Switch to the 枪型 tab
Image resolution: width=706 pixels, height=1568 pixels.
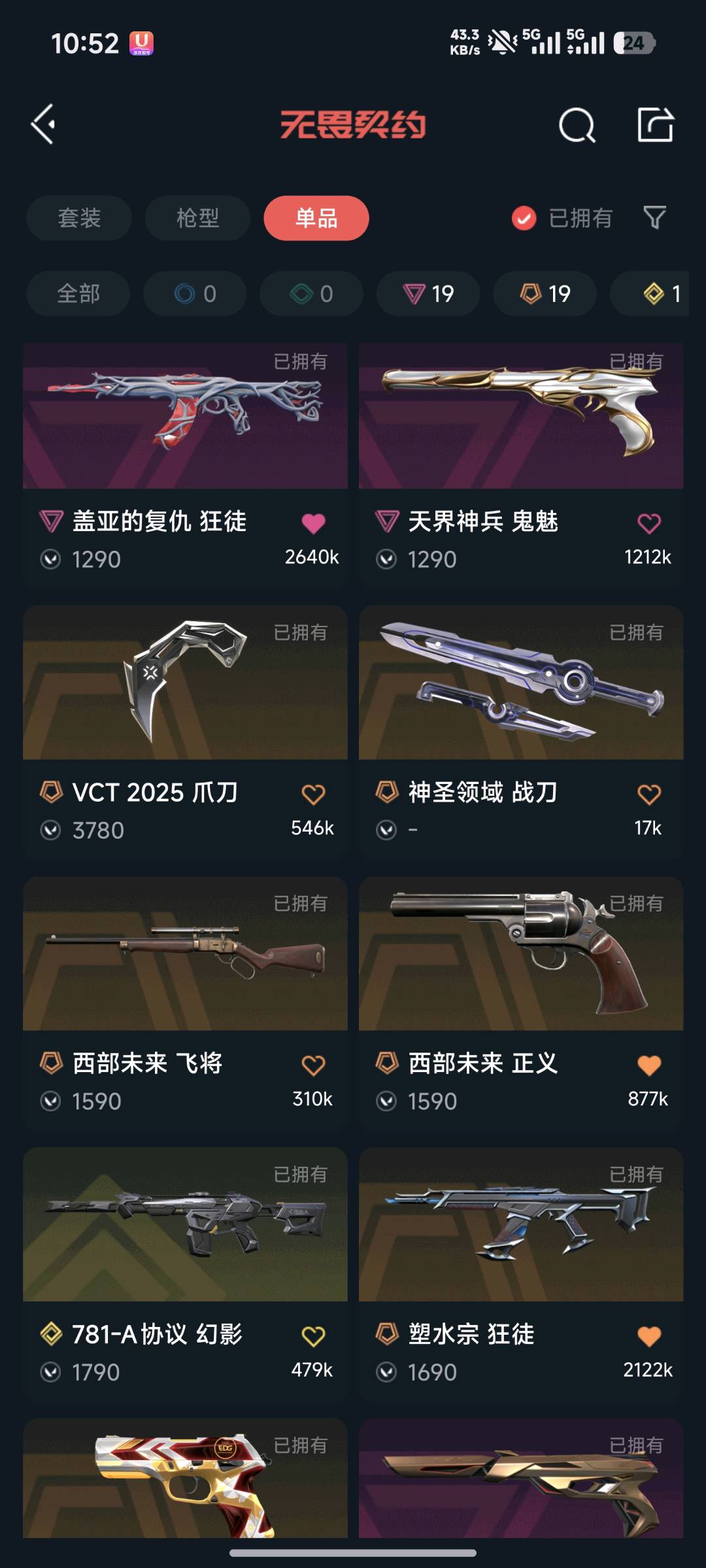click(x=197, y=218)
